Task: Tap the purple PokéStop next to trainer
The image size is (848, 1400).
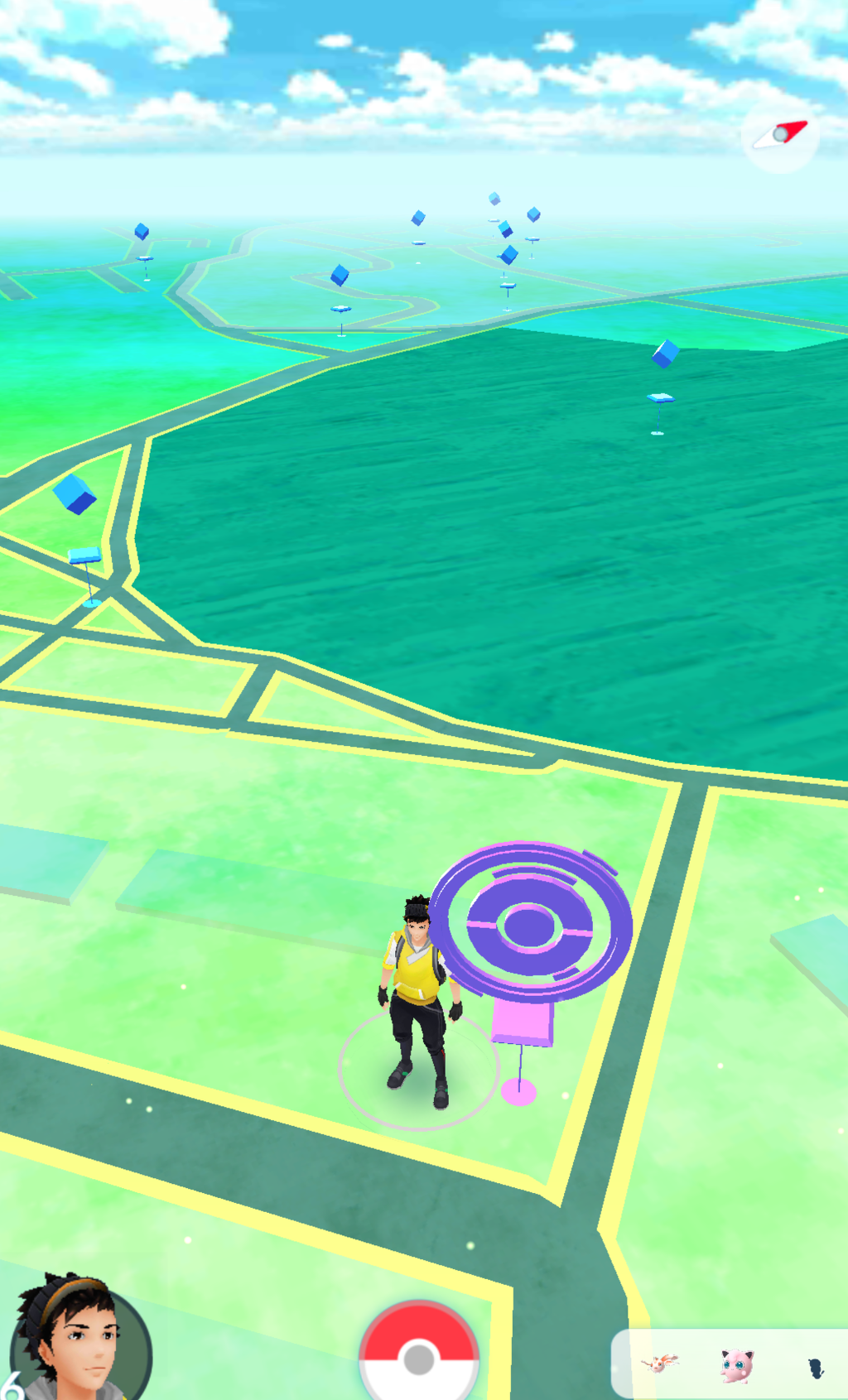Action: click(530, 924)
